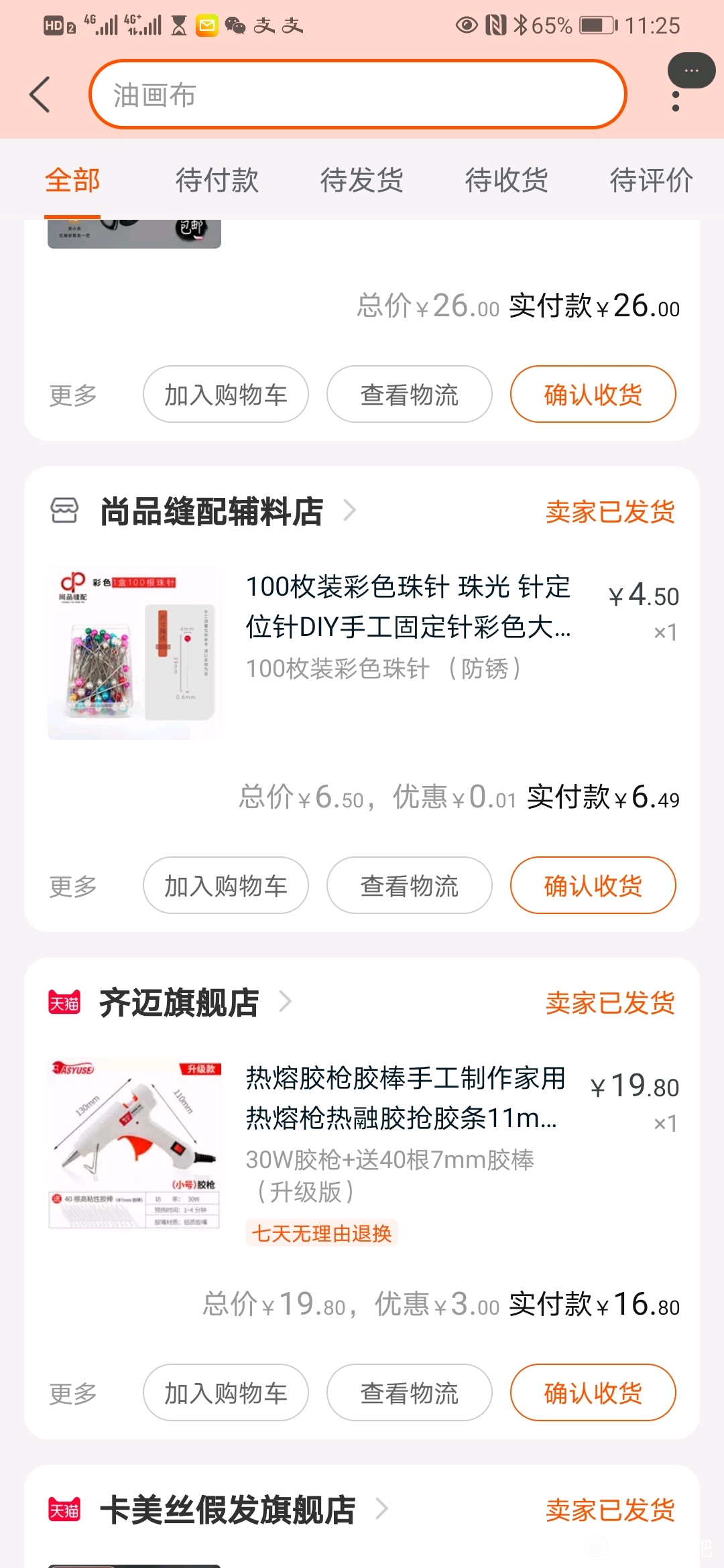The width and height of the screenshot is (724, 1568).
Task: Open the top-right overflow menu
Action: [x=676, y=101]
